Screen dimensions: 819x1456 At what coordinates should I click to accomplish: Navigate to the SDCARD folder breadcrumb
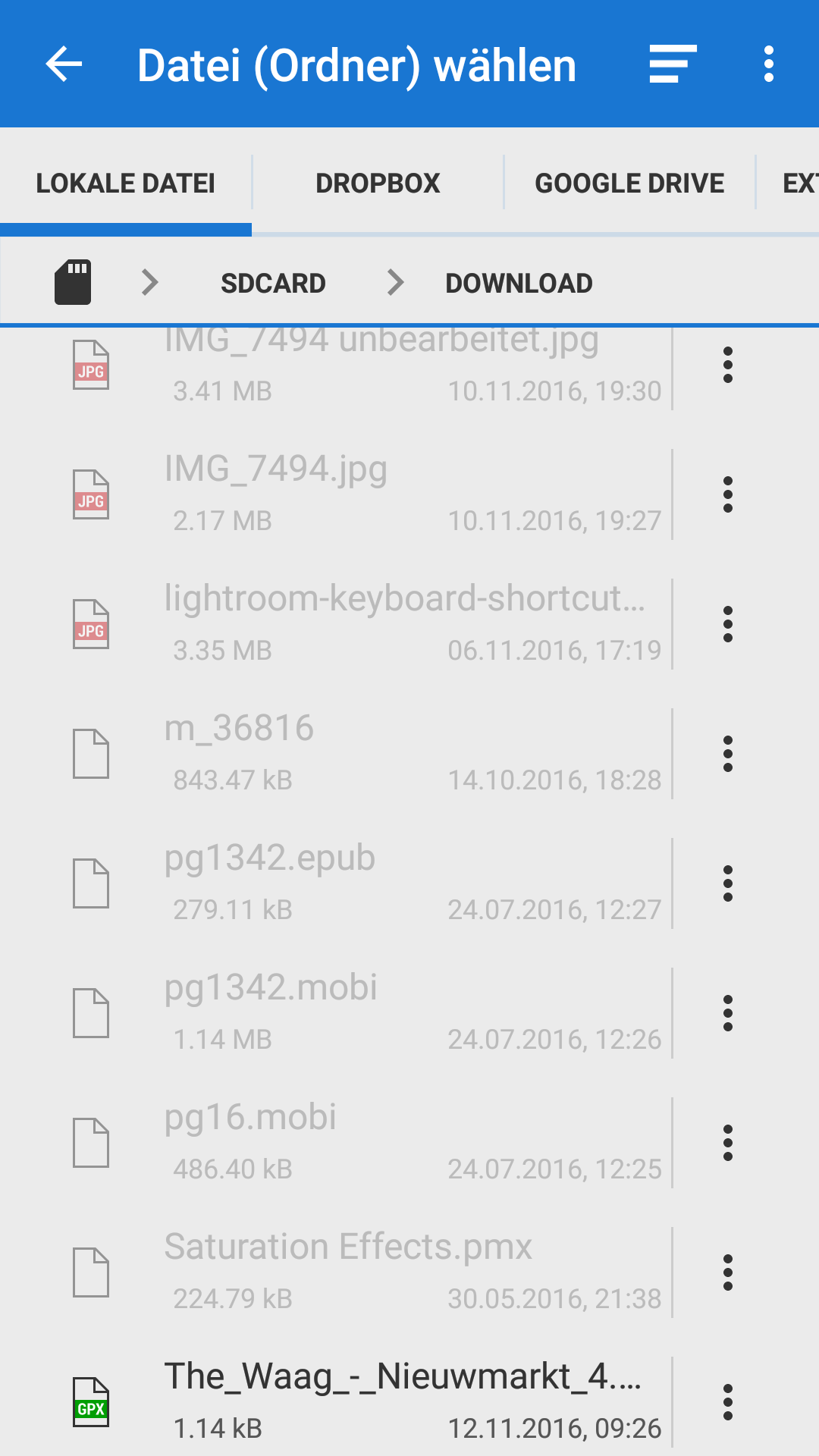(x=273, y=284)
